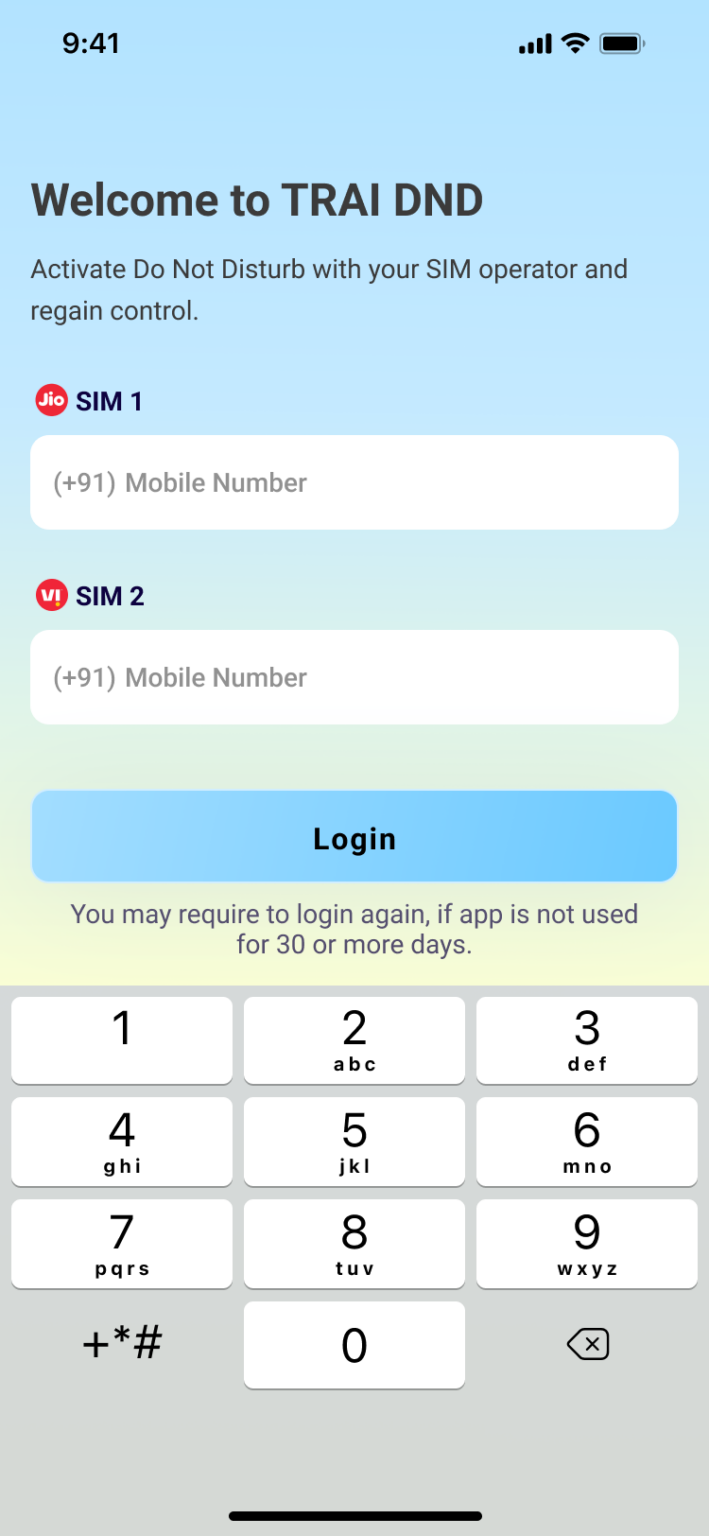The height and width of the screenshot is (1536, 709).
Task: Delete last digit with the backspace key
Action: pos(587,1345)
